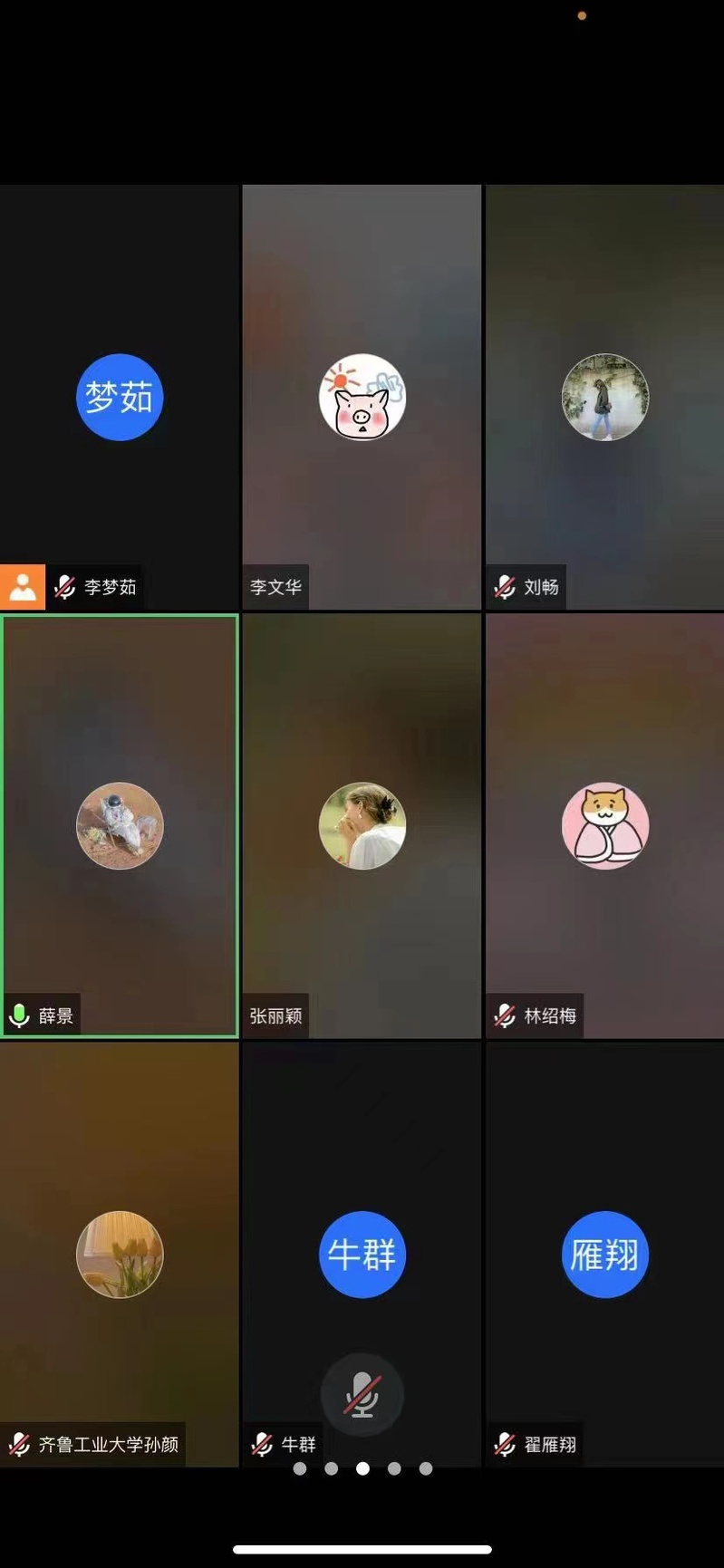Open 刘畅's participant tile
Viewport: 724px width, 1568px height.
(x=604, y=397)
